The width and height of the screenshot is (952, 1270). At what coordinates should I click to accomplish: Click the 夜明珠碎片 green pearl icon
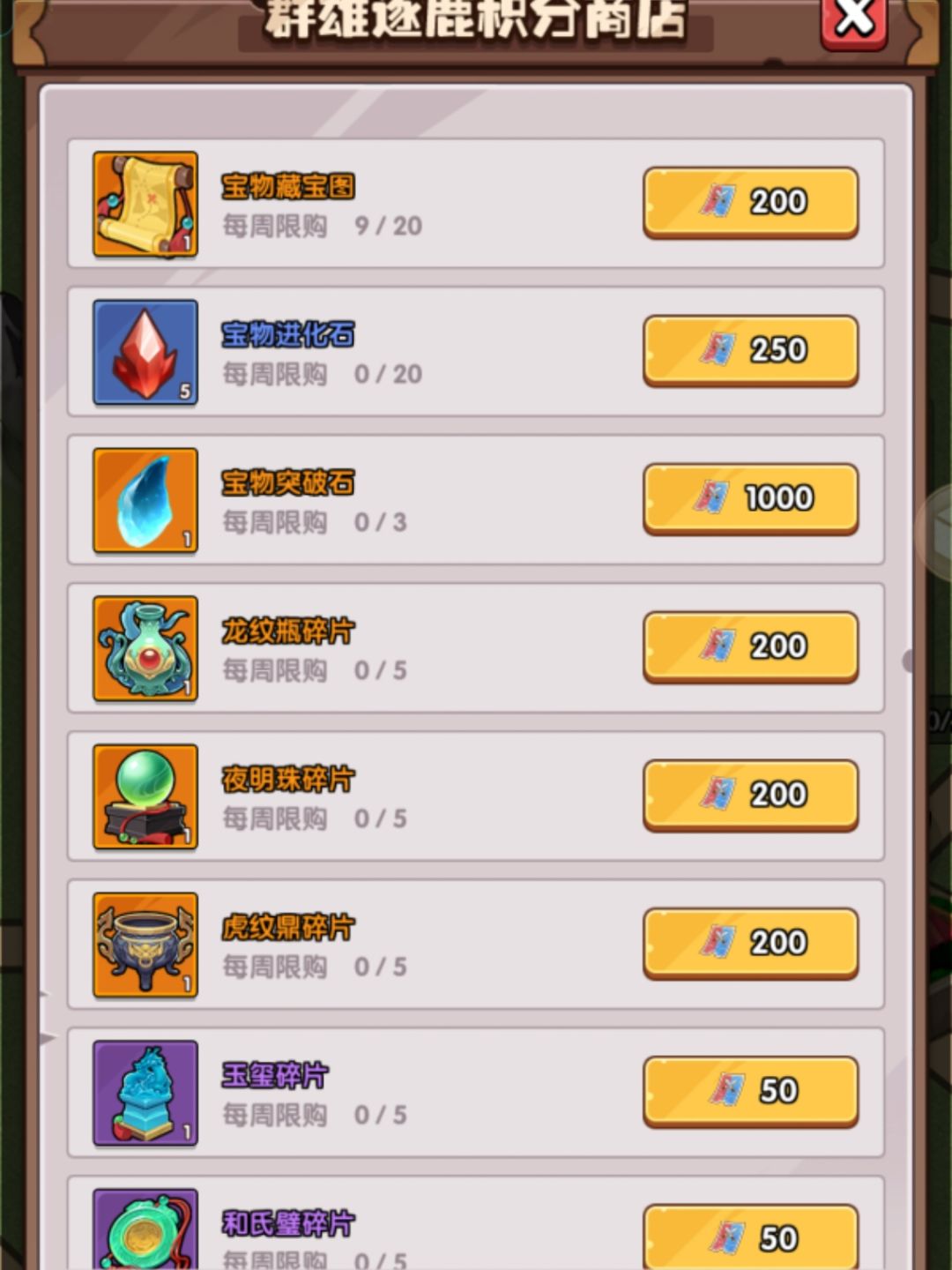145,796
